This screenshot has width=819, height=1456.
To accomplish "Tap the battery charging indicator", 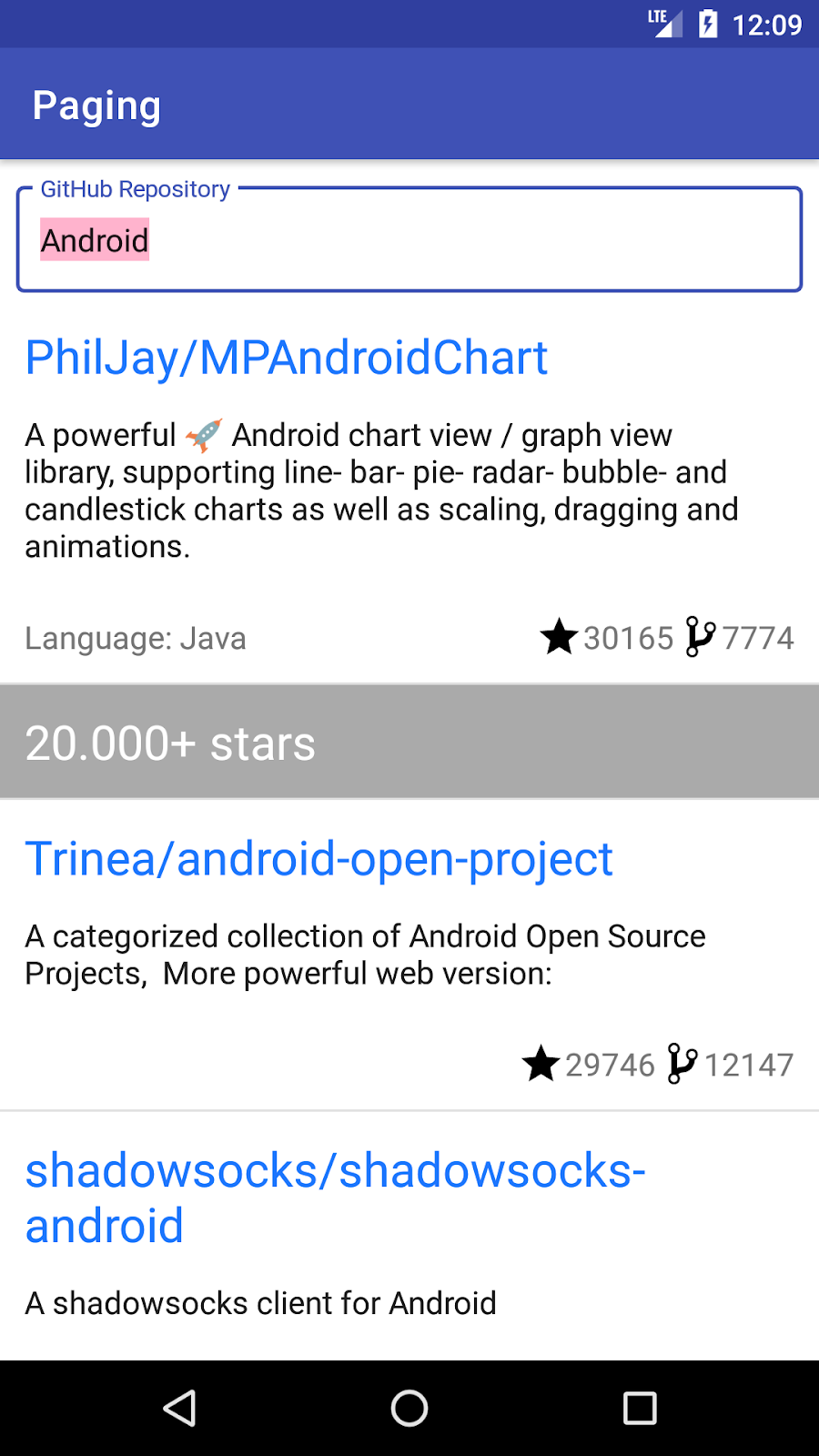I will 705,25.
